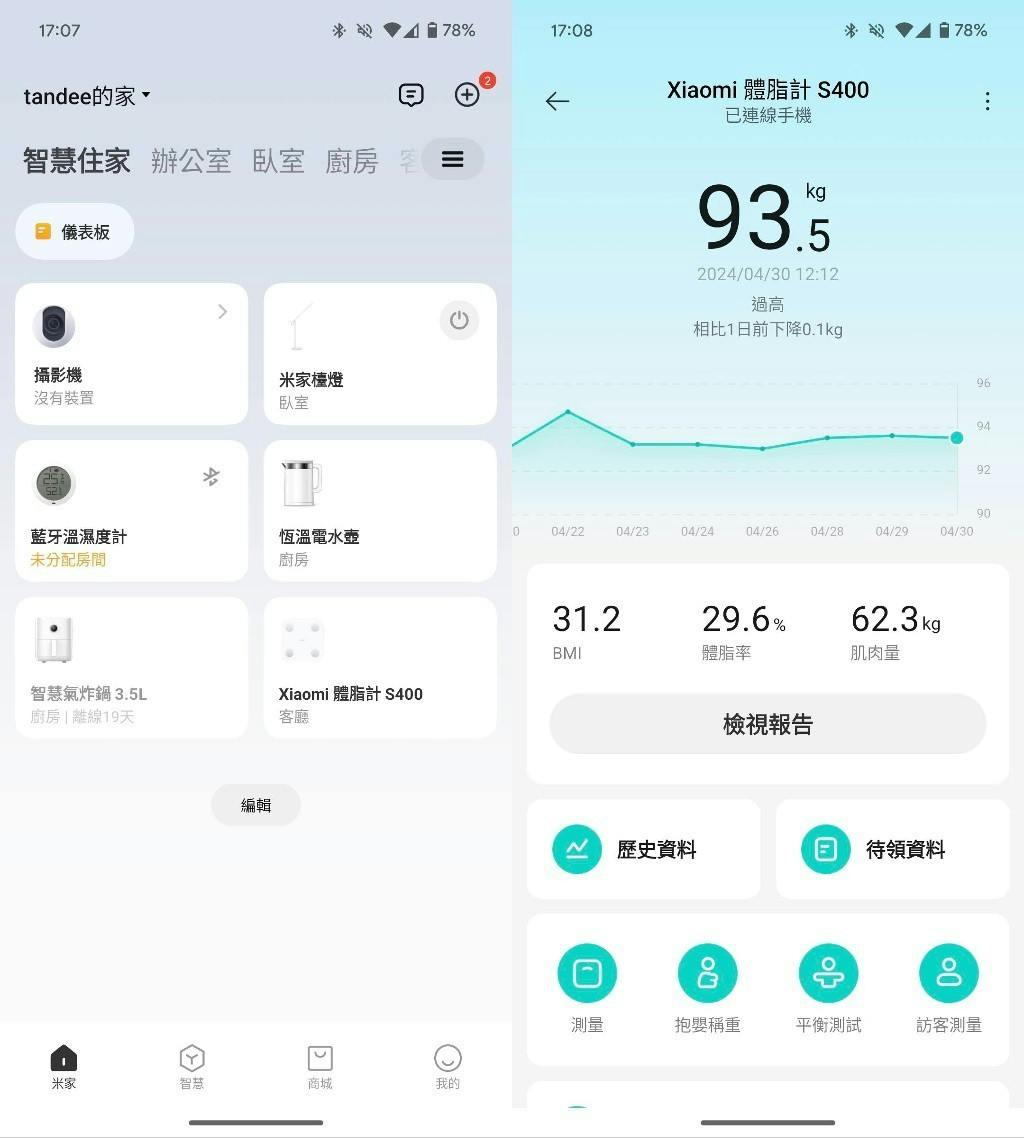This screenshot has width=1024, height=1138.
Task: Open 歷史資料 history data
Action: 643,850
